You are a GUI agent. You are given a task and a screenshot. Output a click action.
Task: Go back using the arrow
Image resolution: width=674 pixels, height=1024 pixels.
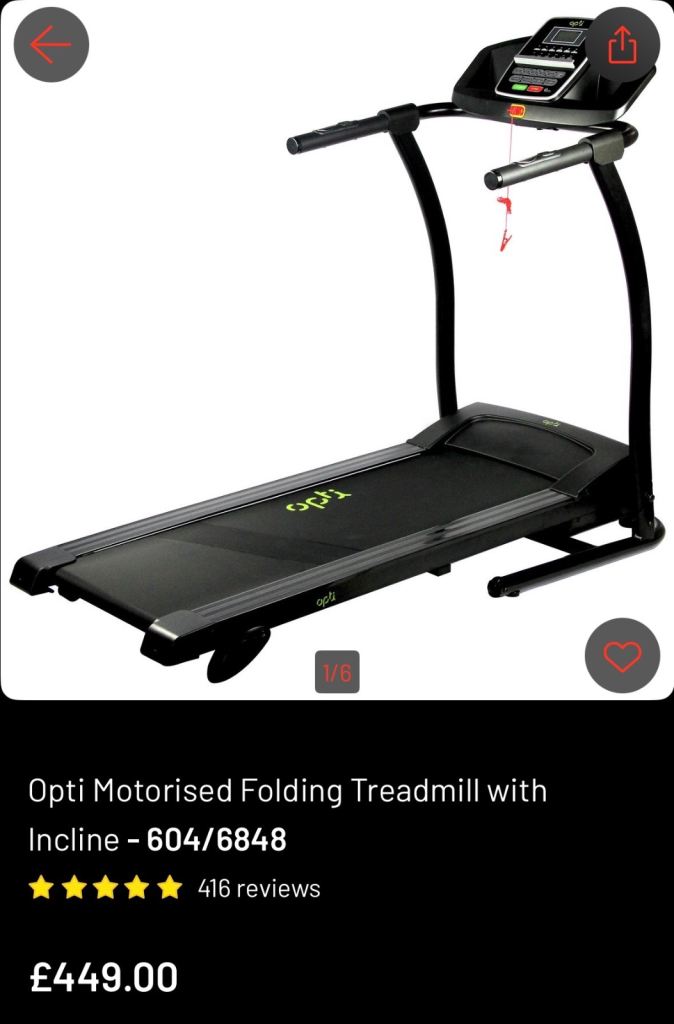pyautogui.click(x=51, y=45)
